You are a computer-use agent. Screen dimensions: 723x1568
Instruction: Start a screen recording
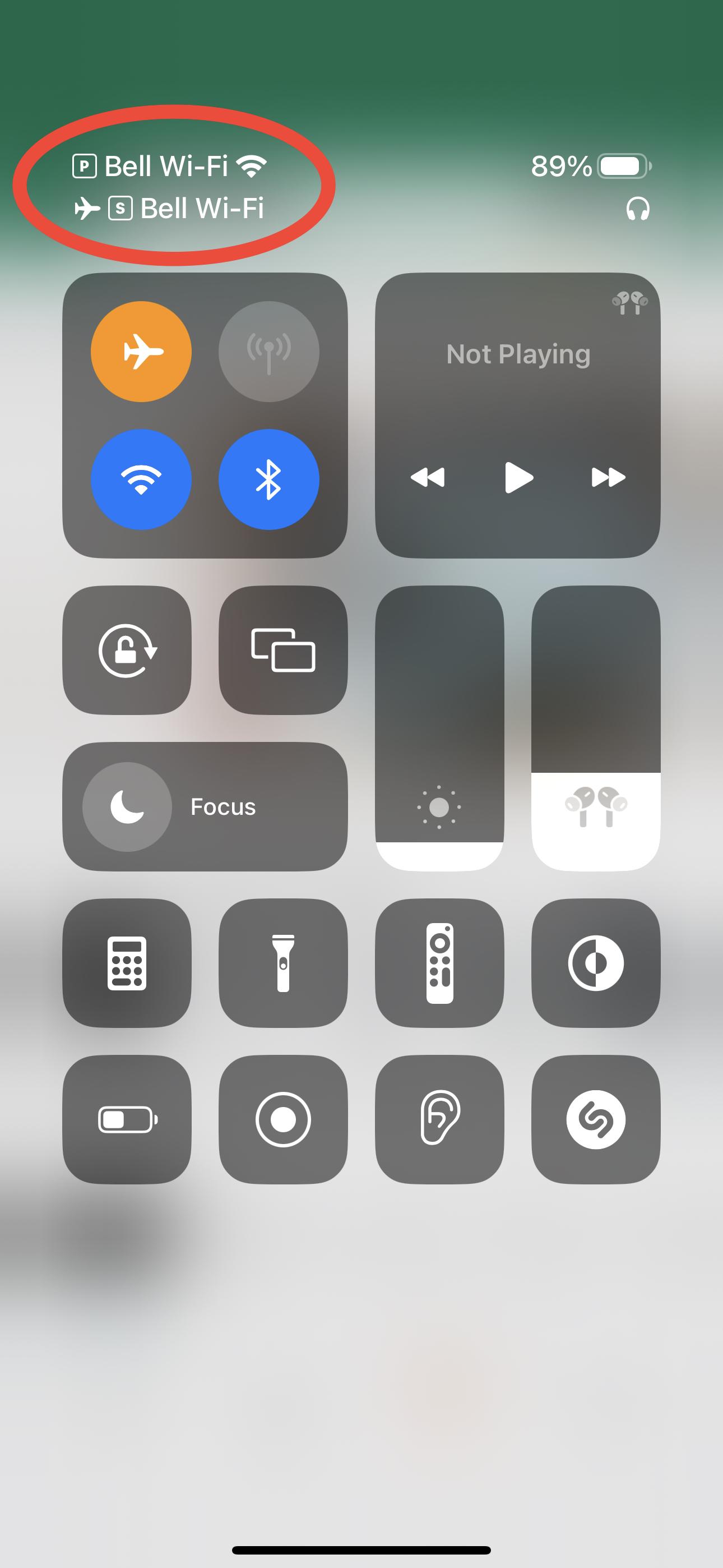coord(283,1119)
